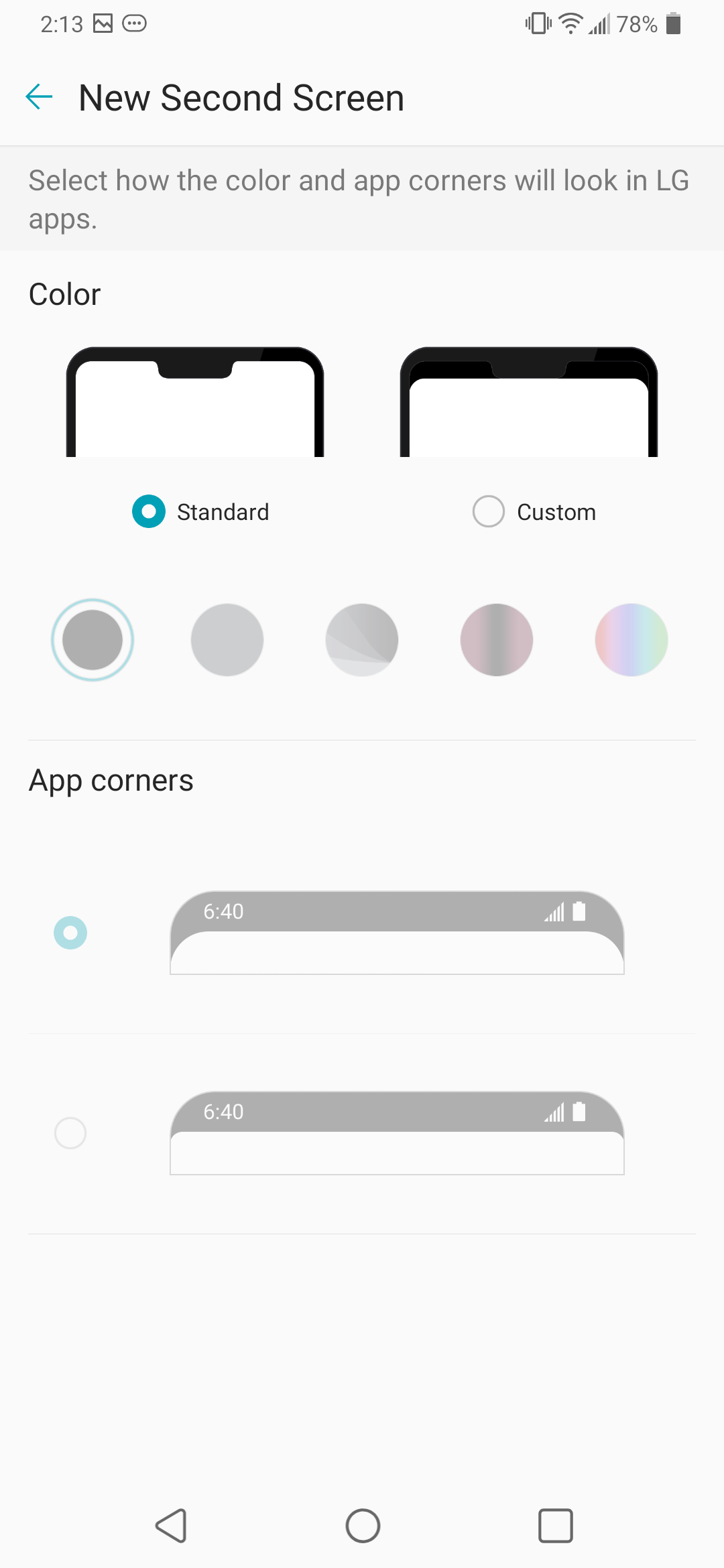Select the rainbow pastel gradient swatch

[x=631, y=640]
